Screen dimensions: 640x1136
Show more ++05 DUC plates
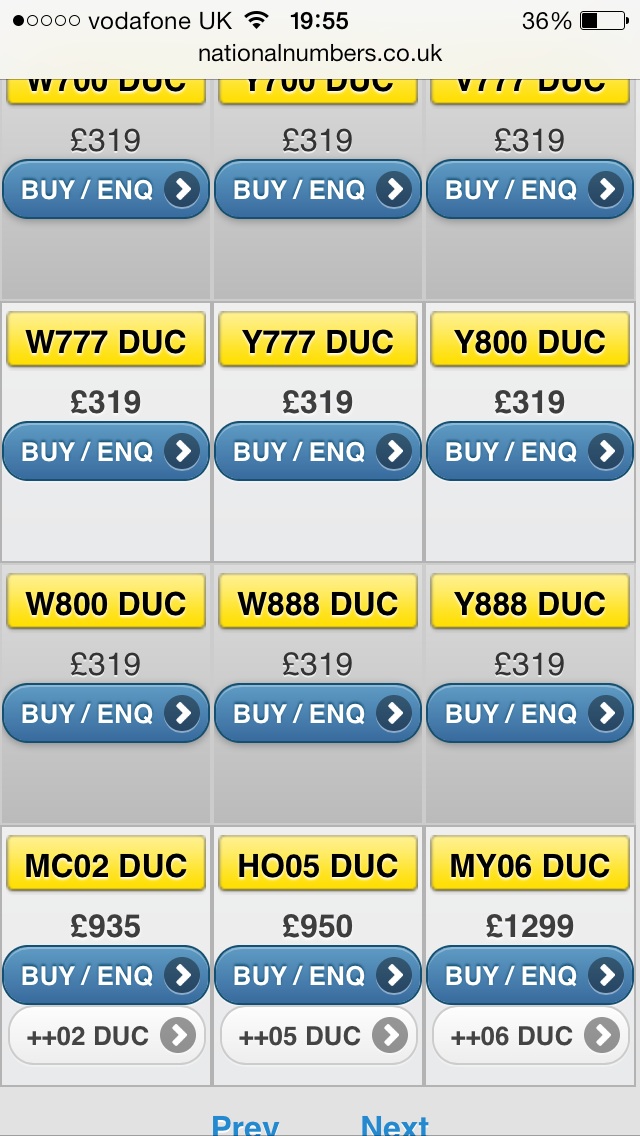[318, 1036]
